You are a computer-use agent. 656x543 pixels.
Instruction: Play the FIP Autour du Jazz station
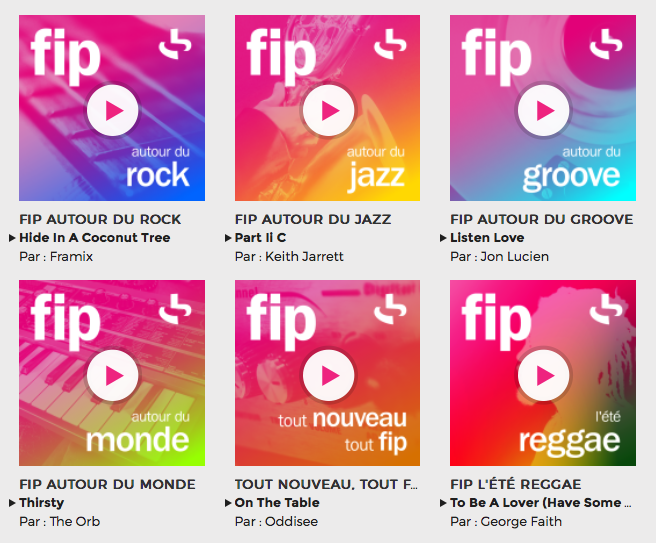[x=328, y=110]
